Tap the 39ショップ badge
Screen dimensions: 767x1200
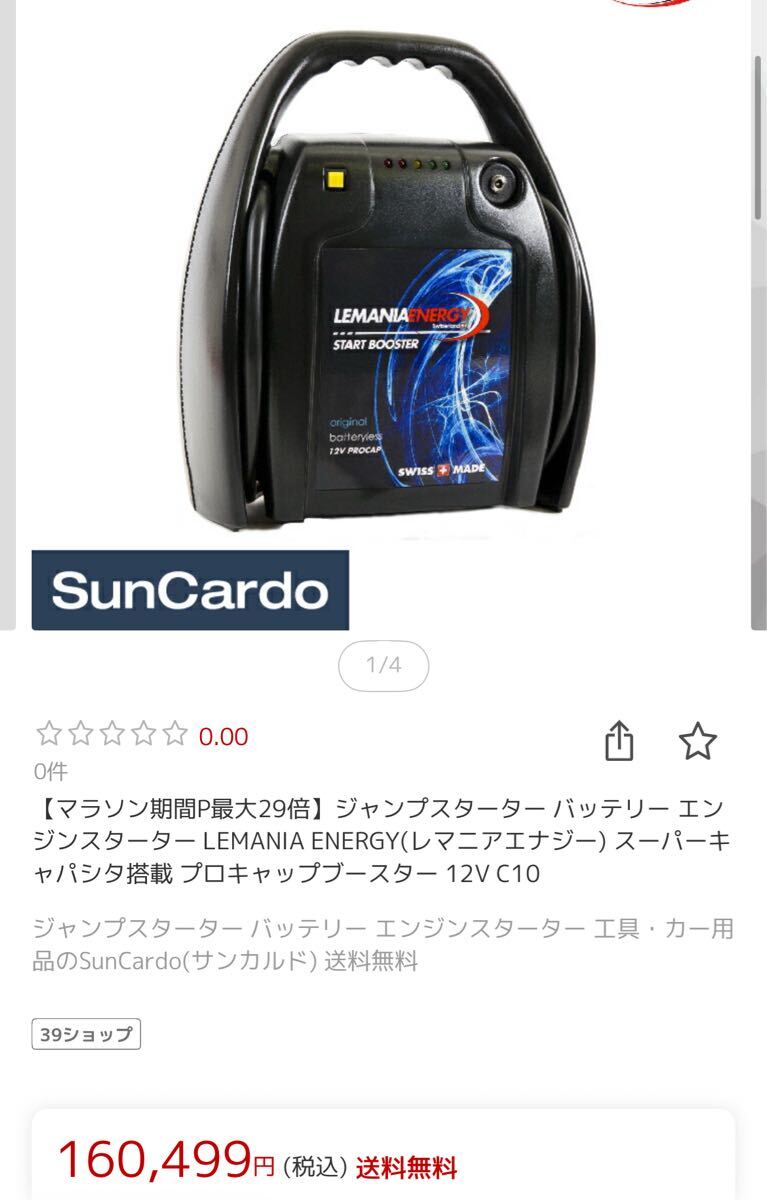tap(86, 1034)
